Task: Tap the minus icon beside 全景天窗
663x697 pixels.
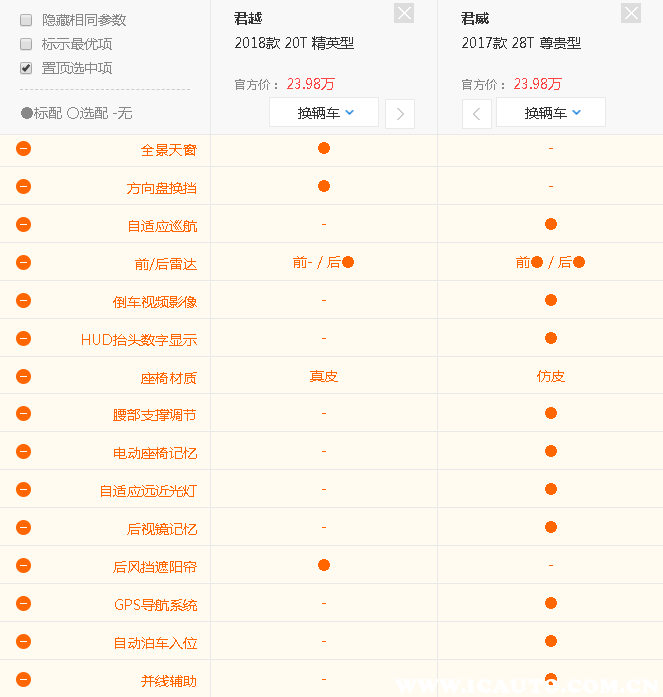Action: coord(24,148)
